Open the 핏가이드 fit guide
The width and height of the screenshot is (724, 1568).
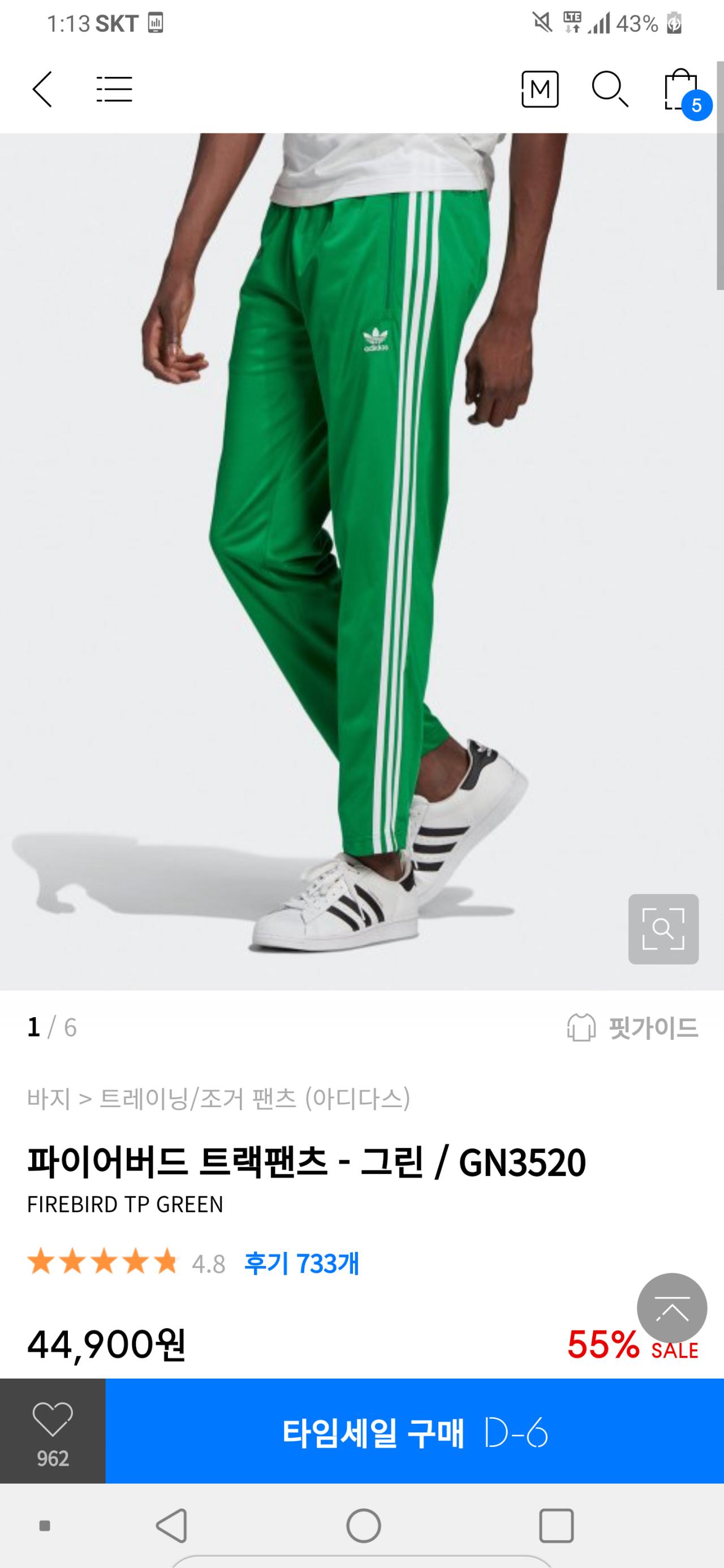[x=633, y=1028]
